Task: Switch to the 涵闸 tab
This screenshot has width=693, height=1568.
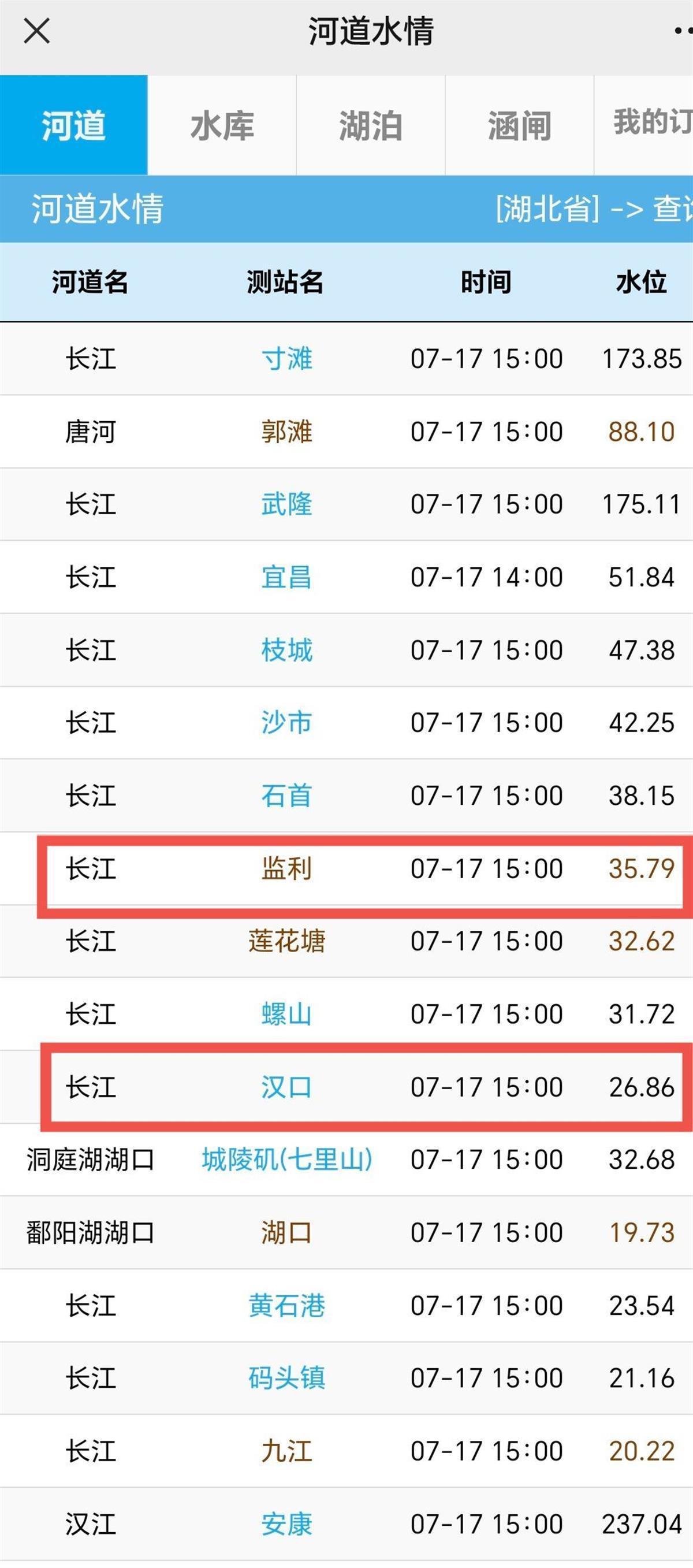Action: pos(520,125)
